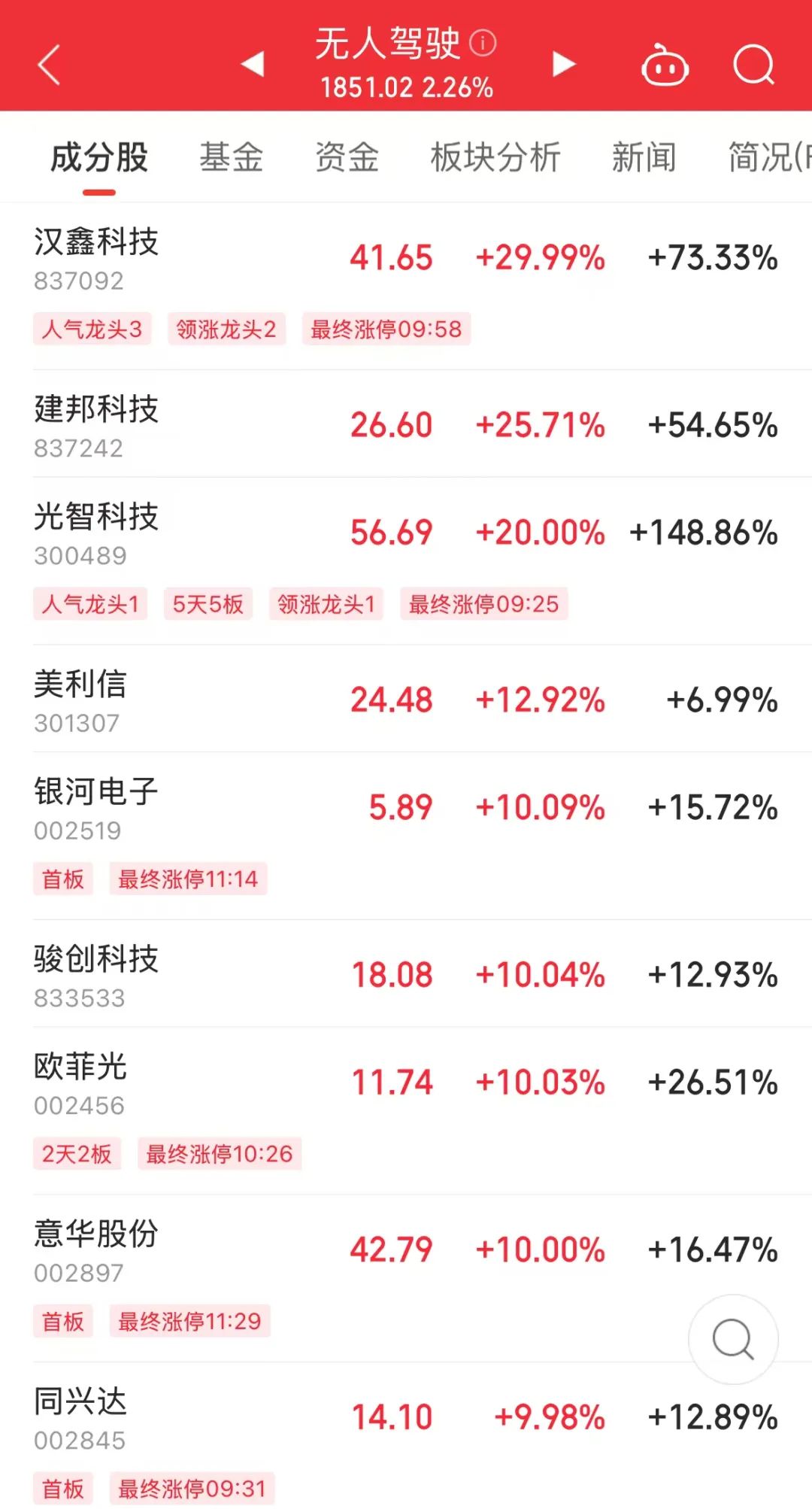
Task: Open the 美利信 stock row
Action: pos(406,699)
